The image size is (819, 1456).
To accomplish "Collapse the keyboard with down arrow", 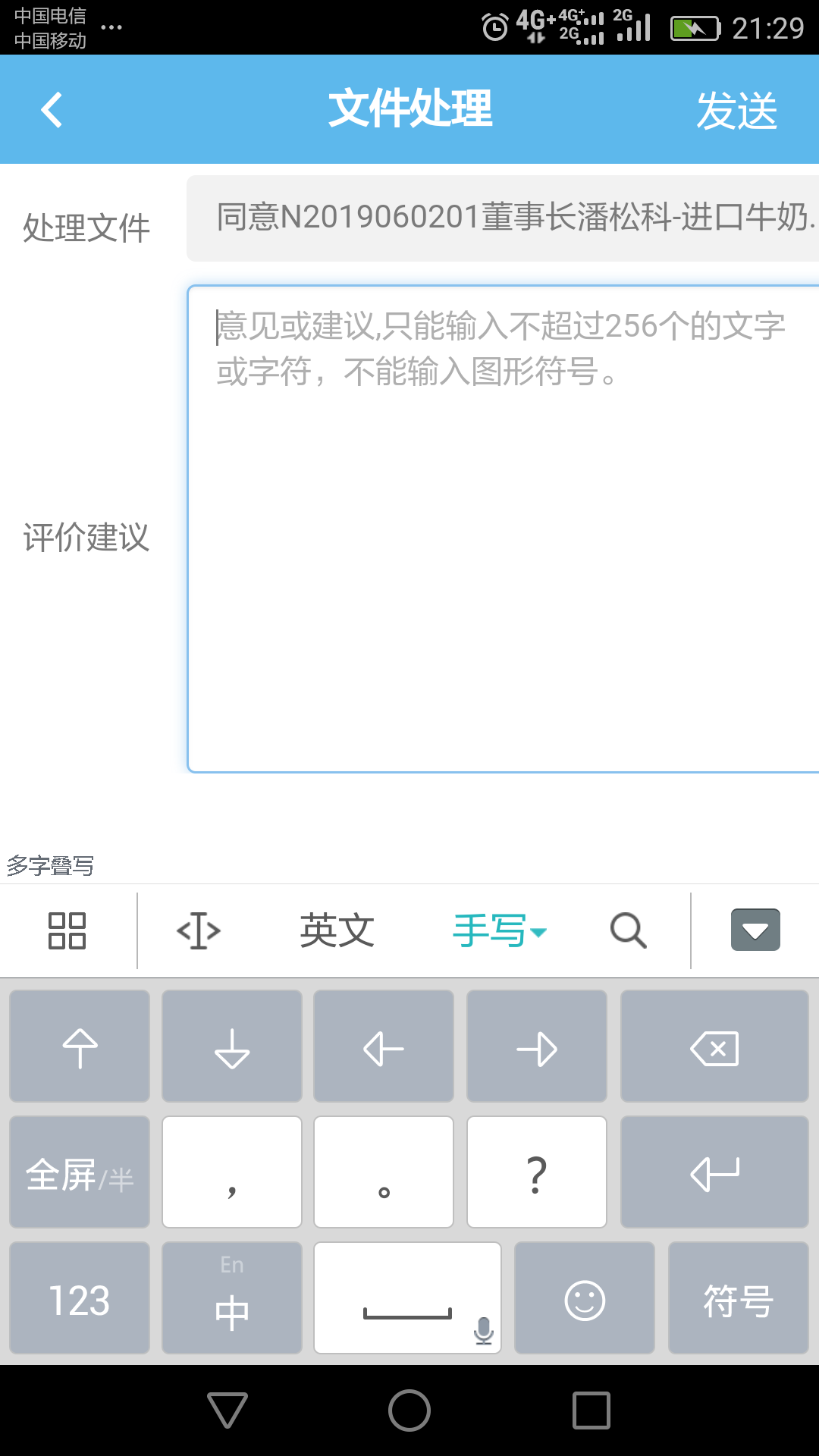I will pyautogui.click(x=755, y=930).
